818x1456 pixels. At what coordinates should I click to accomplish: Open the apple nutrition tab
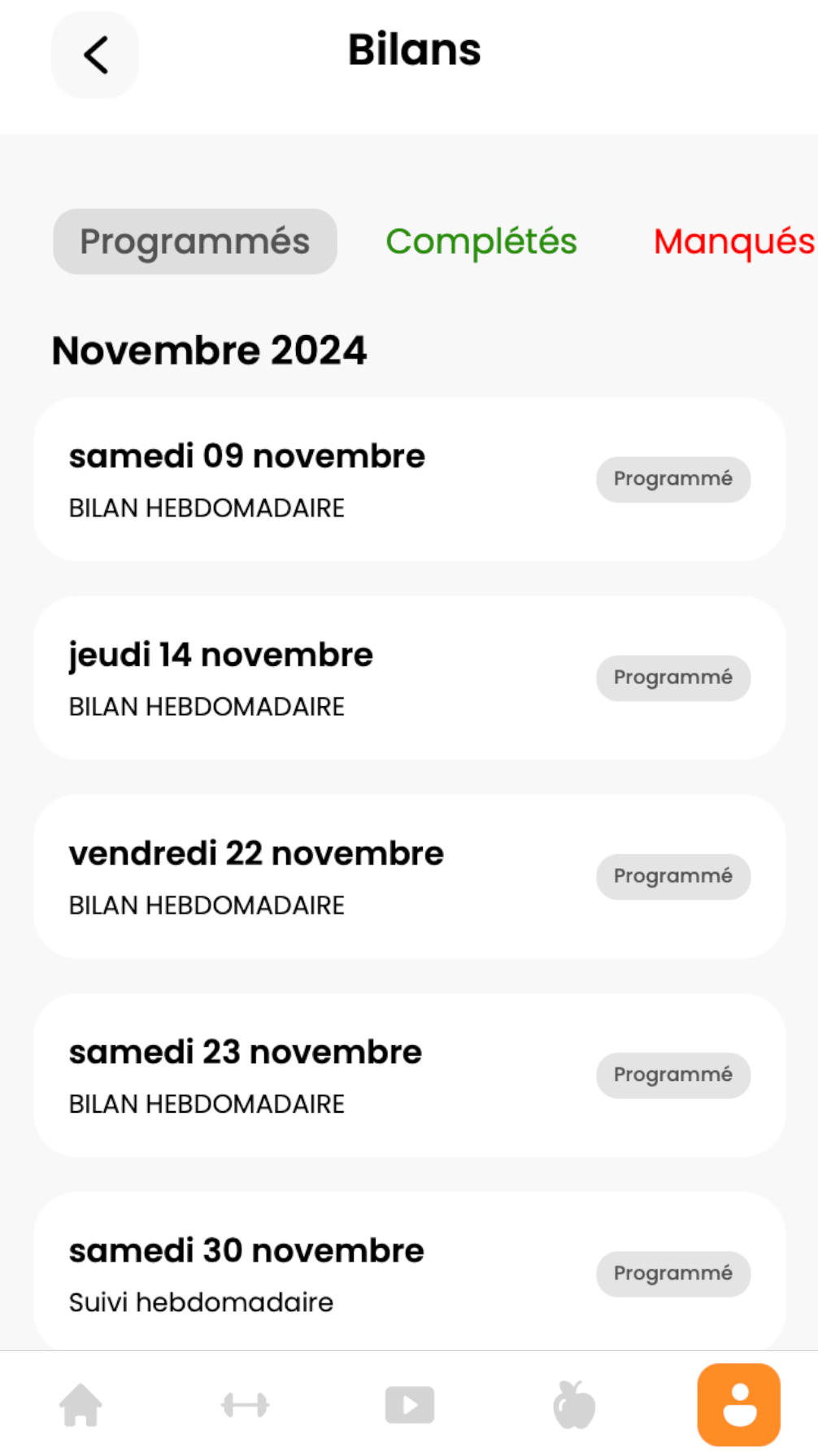574,1405
